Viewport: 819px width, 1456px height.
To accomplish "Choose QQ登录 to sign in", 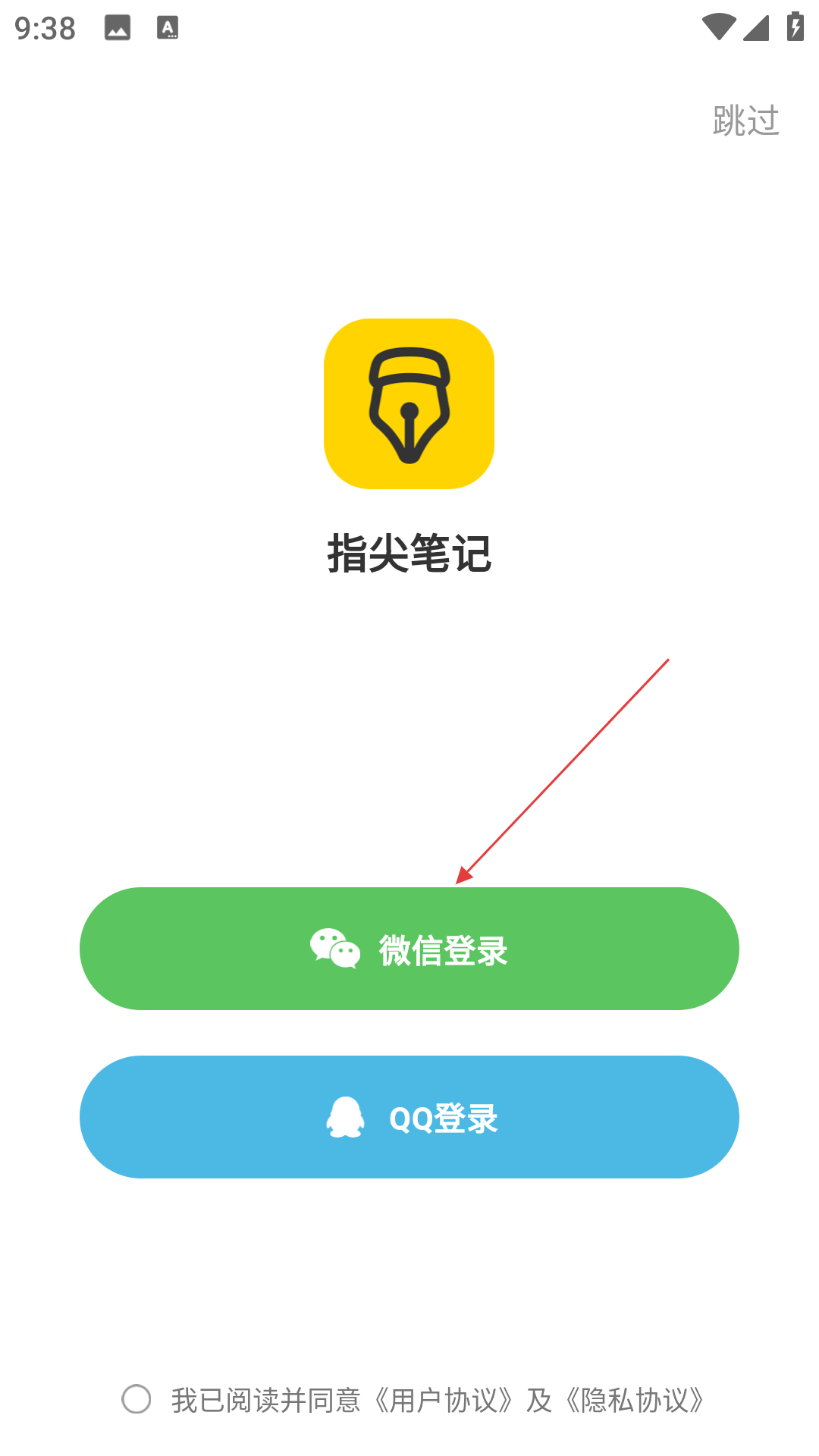I will 409,1117.
